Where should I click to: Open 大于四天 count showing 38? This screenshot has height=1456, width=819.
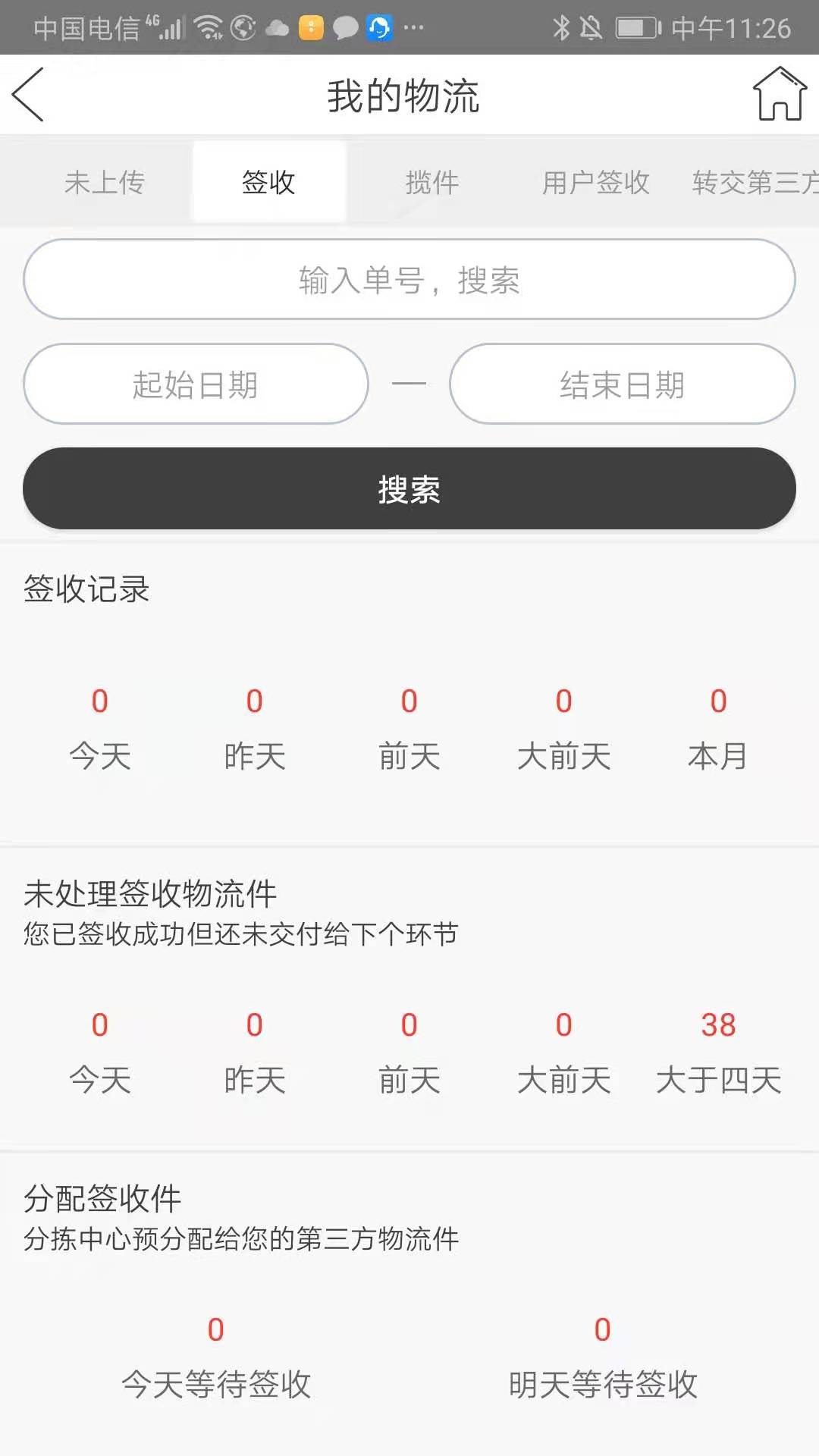[x=718, y=1053]
